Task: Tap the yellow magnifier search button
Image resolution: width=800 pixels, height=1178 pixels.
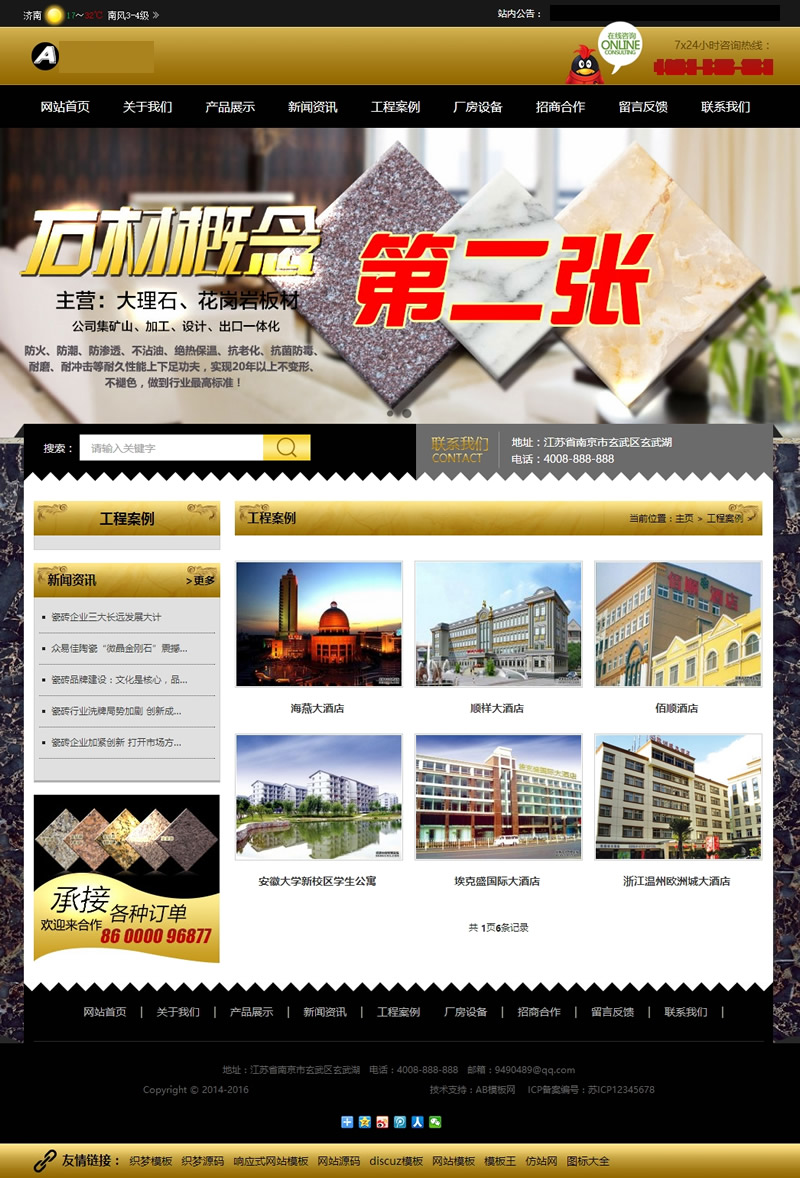Action: pos(286,448)
